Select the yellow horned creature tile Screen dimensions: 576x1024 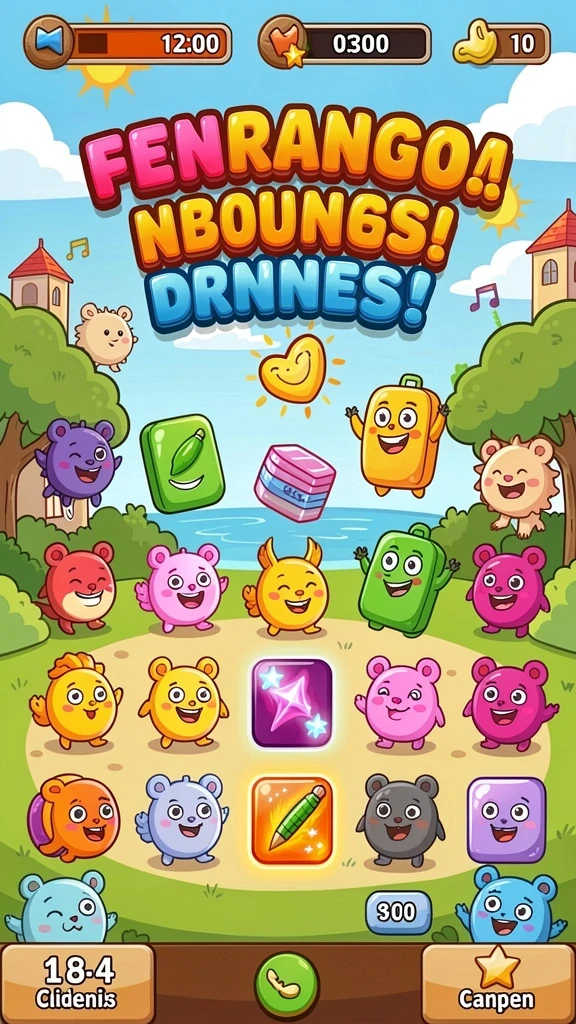coord(292,587)
